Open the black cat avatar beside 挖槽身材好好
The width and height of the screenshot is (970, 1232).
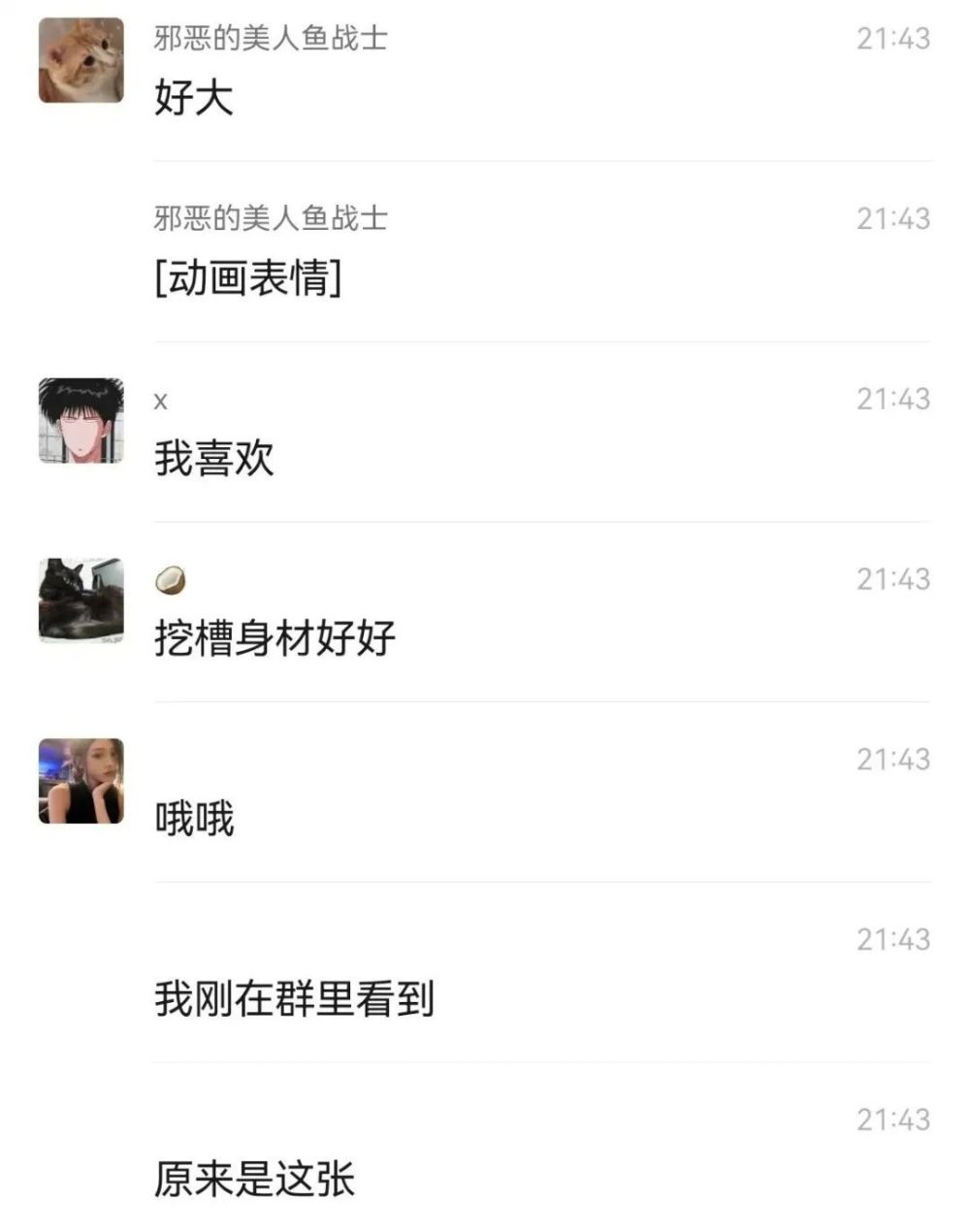coord(81,600)
